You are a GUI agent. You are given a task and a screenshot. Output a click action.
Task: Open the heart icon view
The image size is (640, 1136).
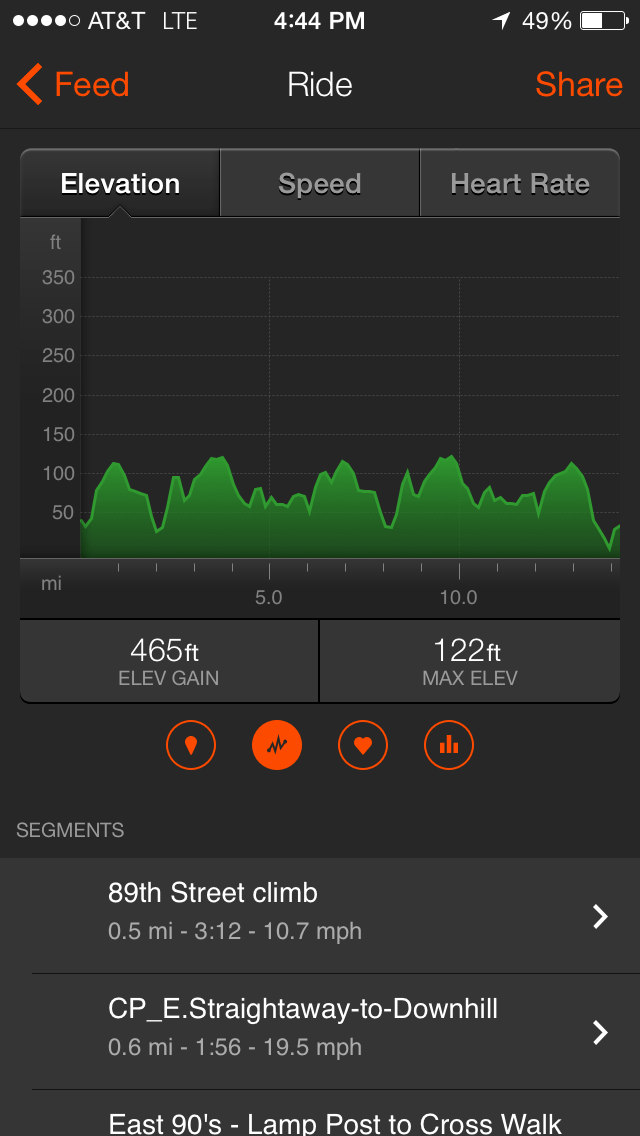click(x=363, y=745)
